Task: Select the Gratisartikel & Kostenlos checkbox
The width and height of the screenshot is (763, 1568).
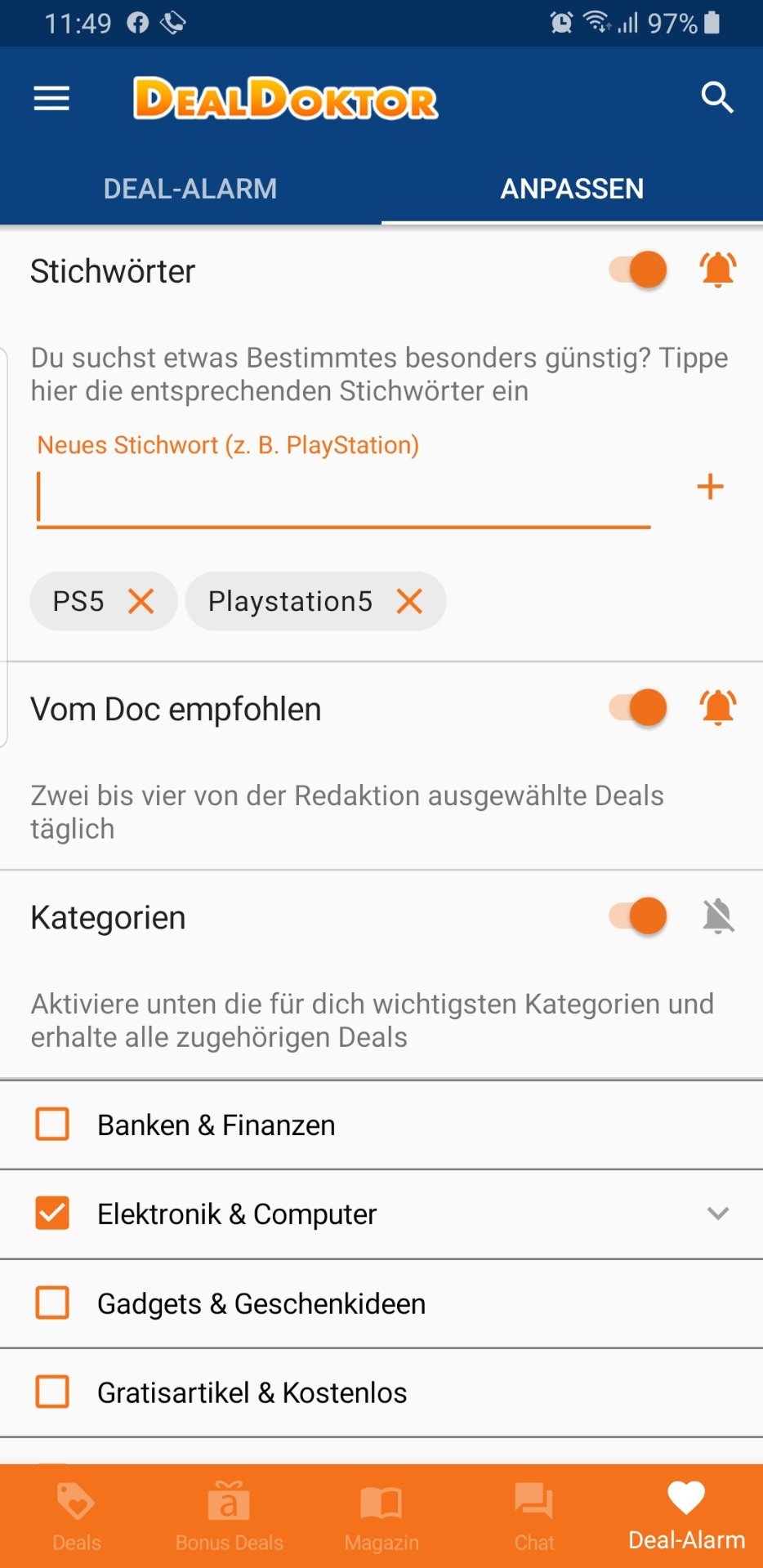Action: pos(52,1392)
